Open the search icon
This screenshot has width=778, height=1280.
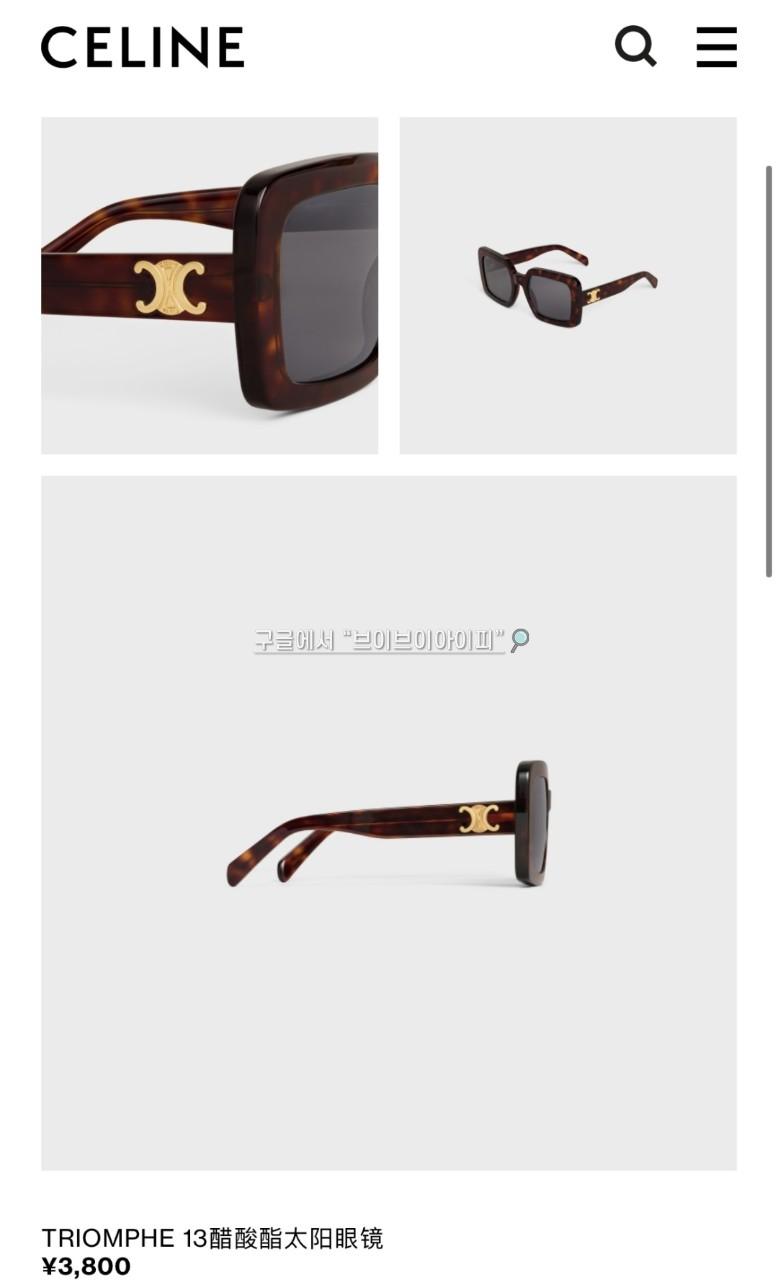[635, 47]
